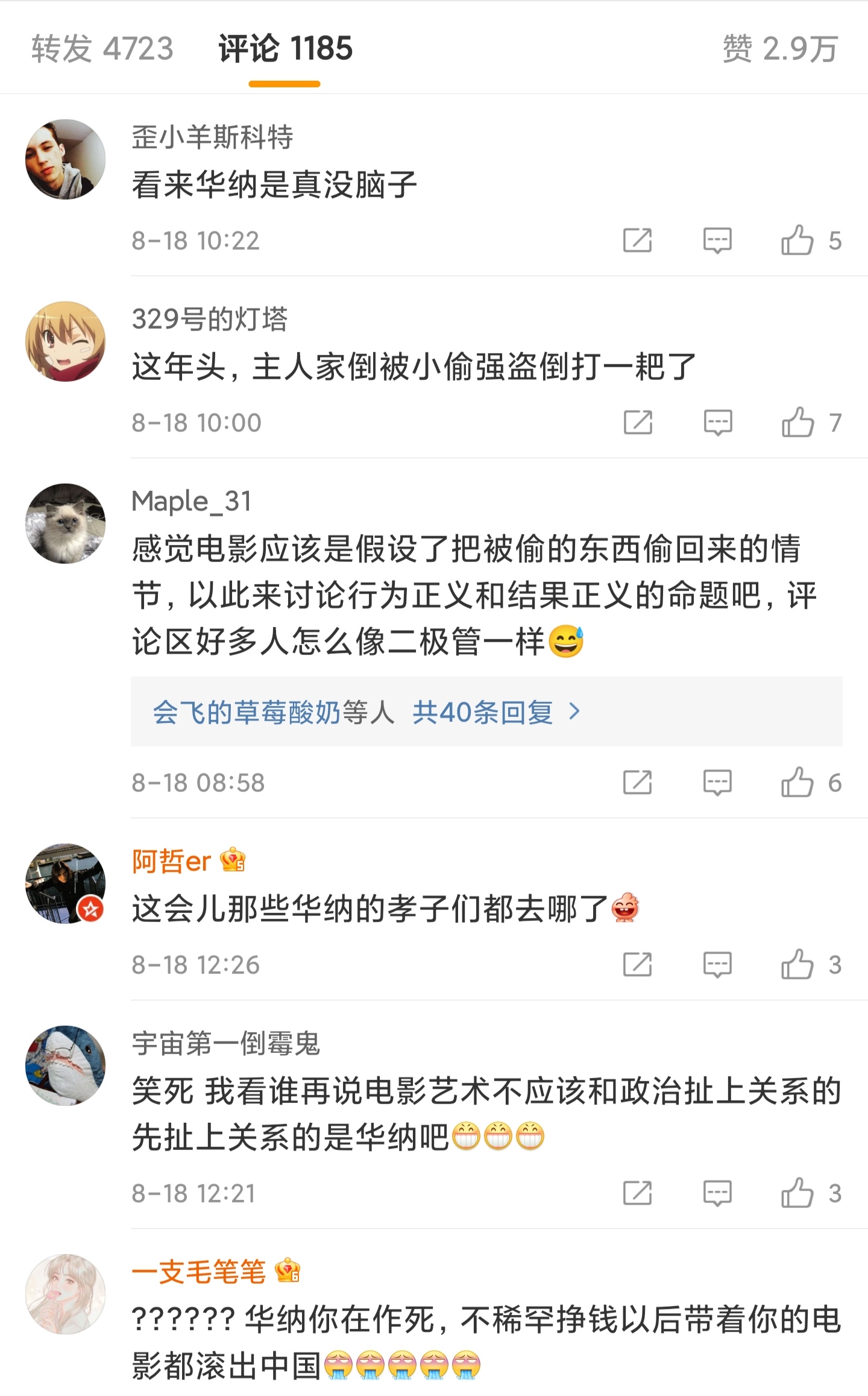Switch to the 转发 4723 tab
The width and height of the screenshot is (868, 1396).
(102, 48)
